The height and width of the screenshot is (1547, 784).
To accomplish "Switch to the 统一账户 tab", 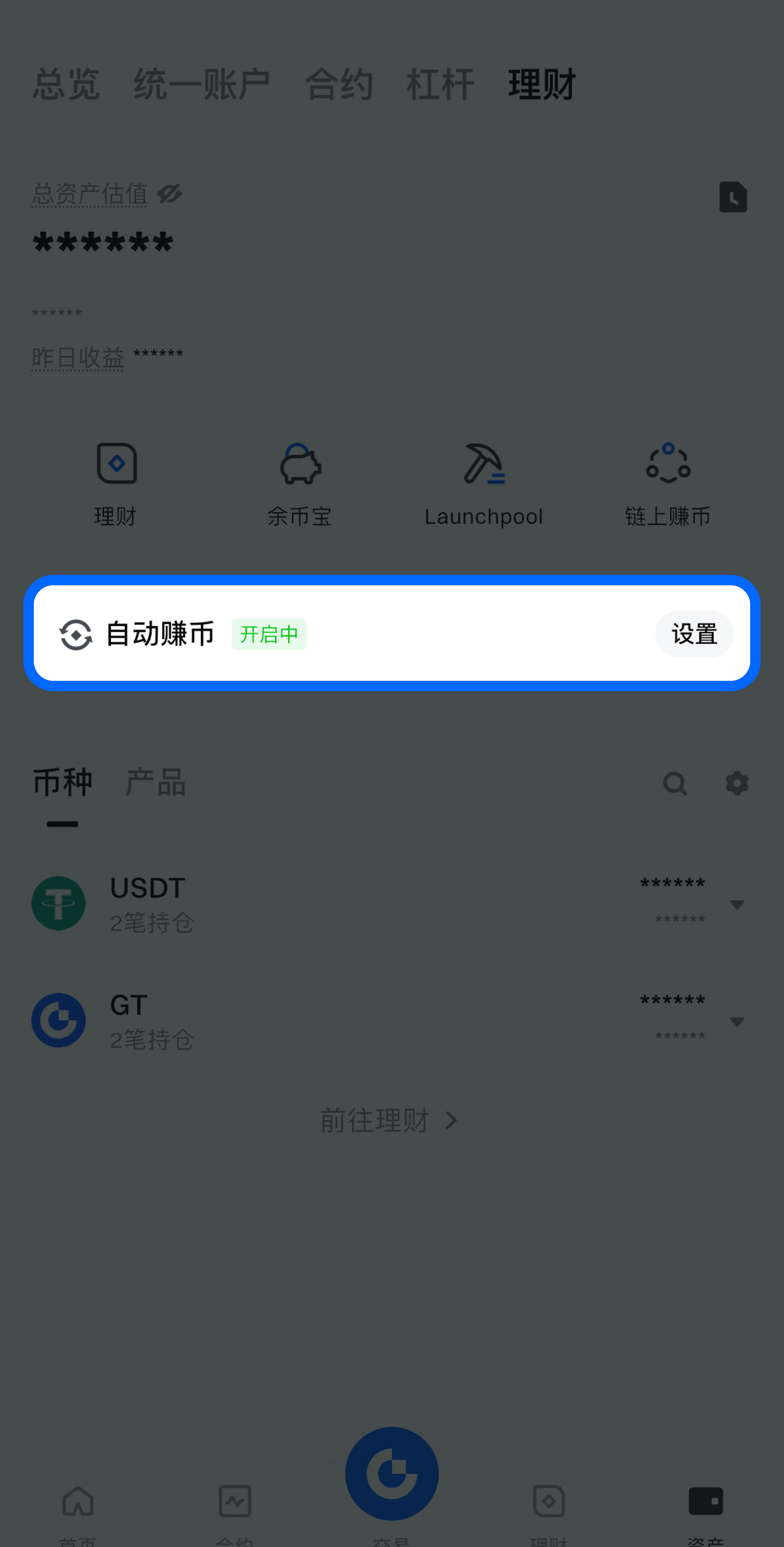I will click(202, 84).
